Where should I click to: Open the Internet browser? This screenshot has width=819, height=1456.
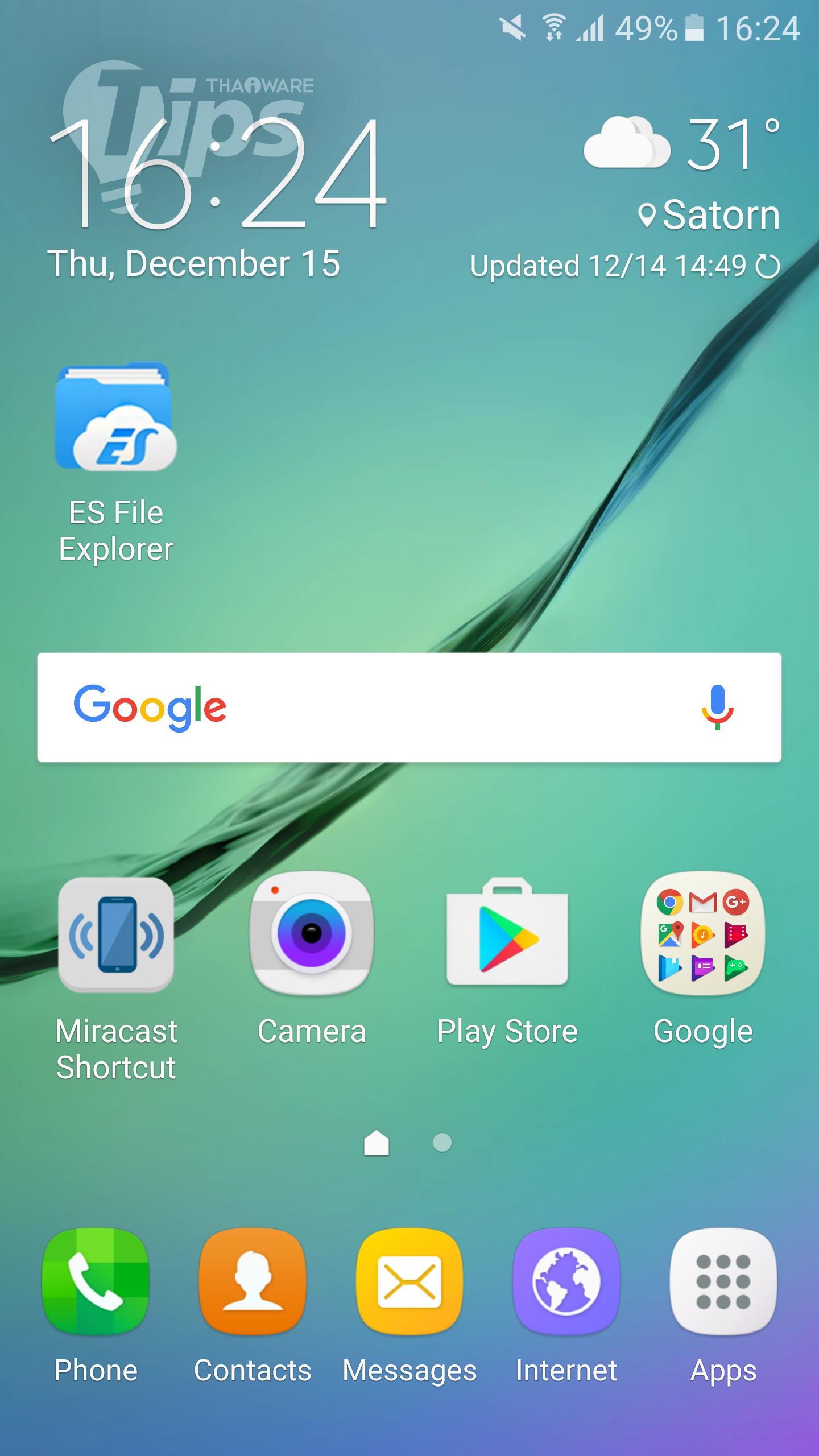click(x=566, y=1281)
